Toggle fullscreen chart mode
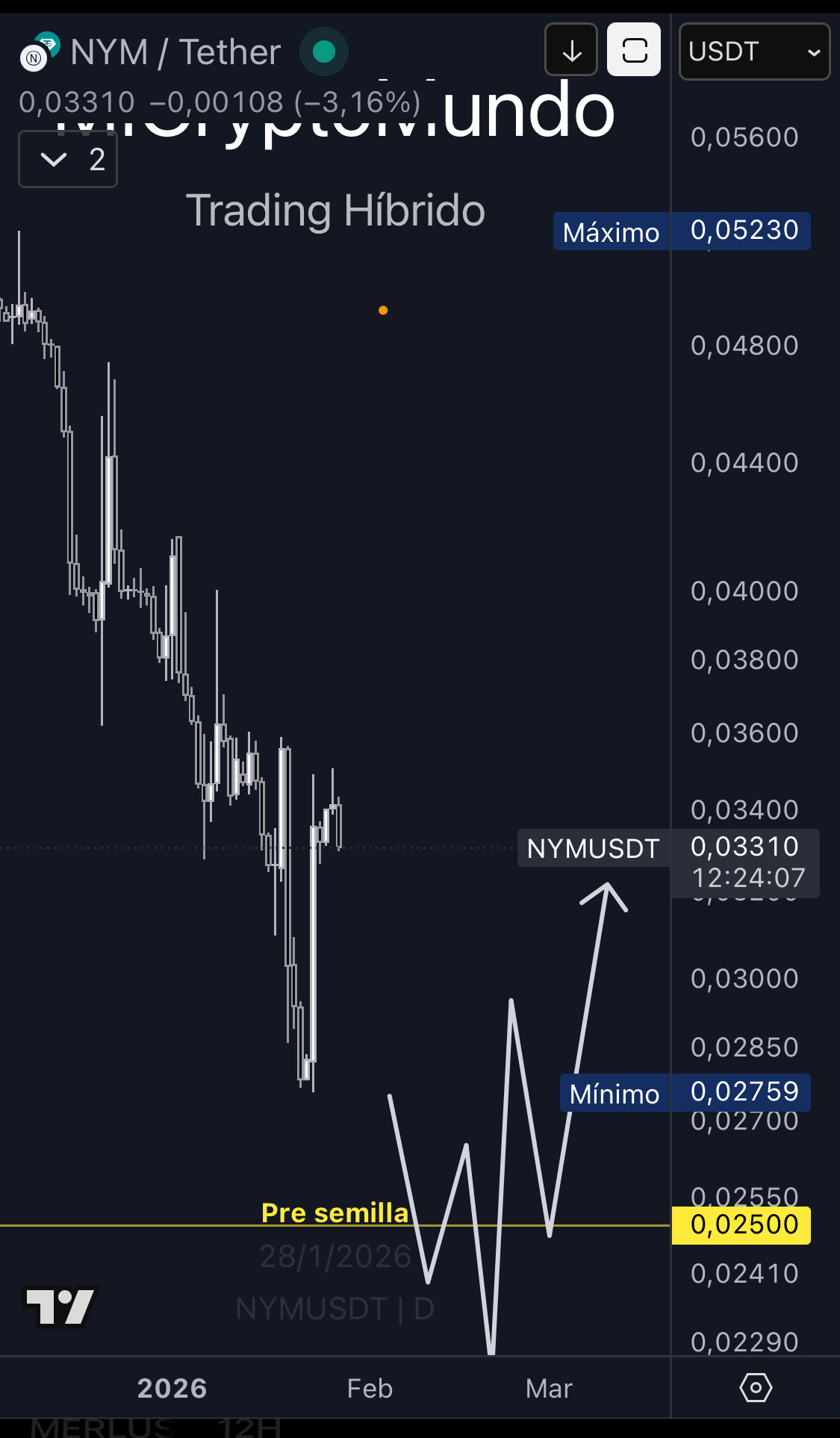840x1438 pixels. (634, 50)
